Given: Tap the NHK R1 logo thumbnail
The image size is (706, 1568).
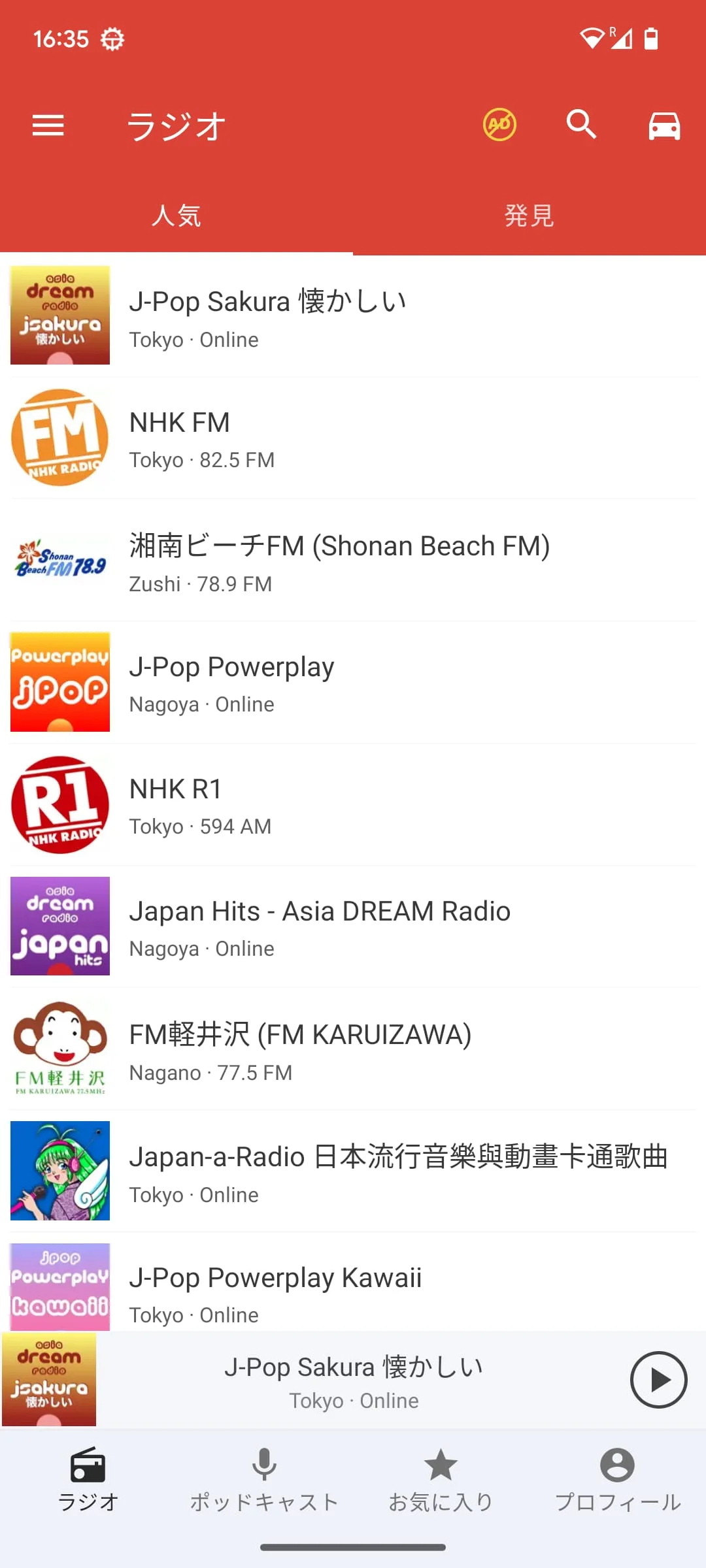Looking at the screenshot, I should click(x=59, y=804).
